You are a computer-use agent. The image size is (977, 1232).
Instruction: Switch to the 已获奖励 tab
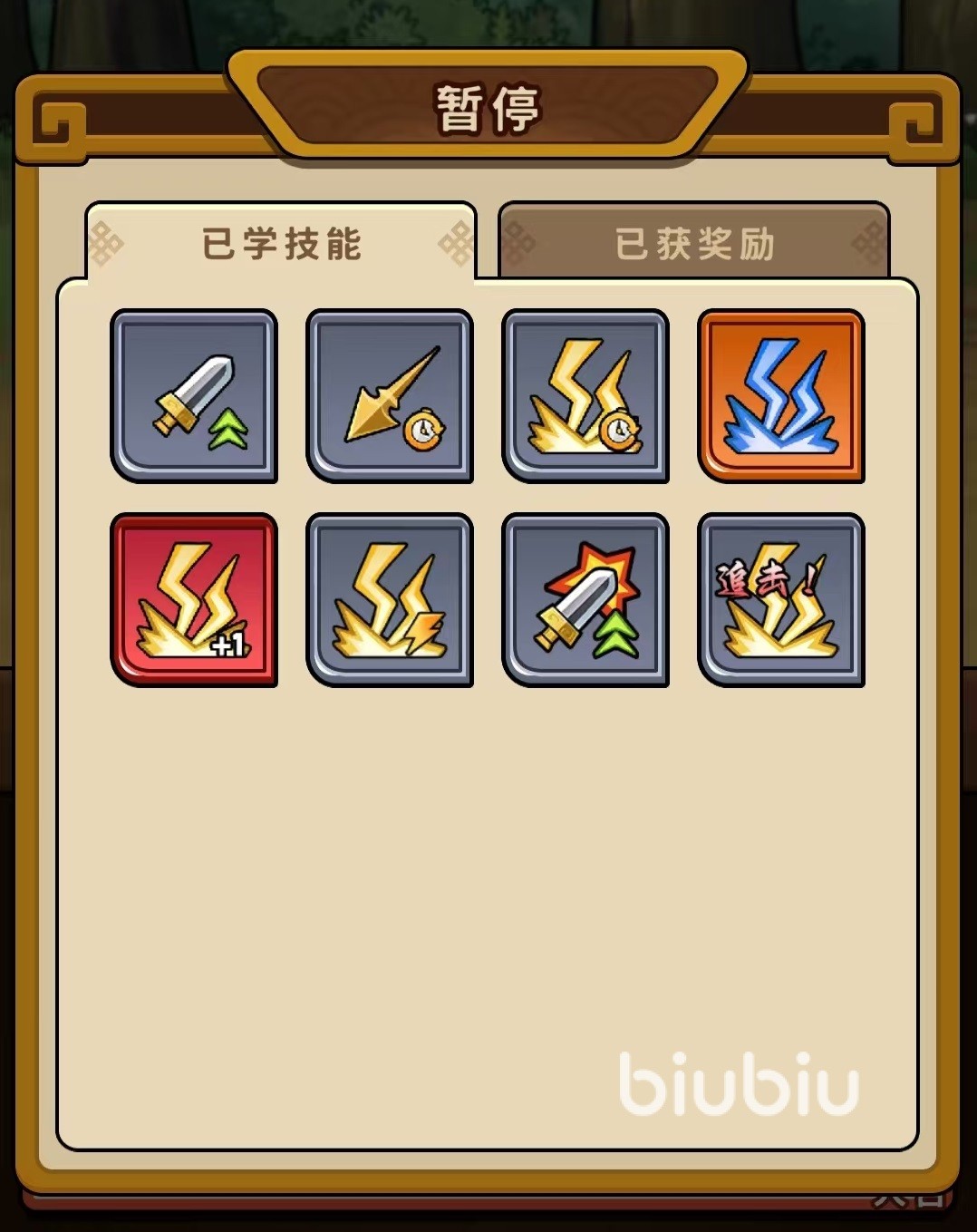click(694, 243)
